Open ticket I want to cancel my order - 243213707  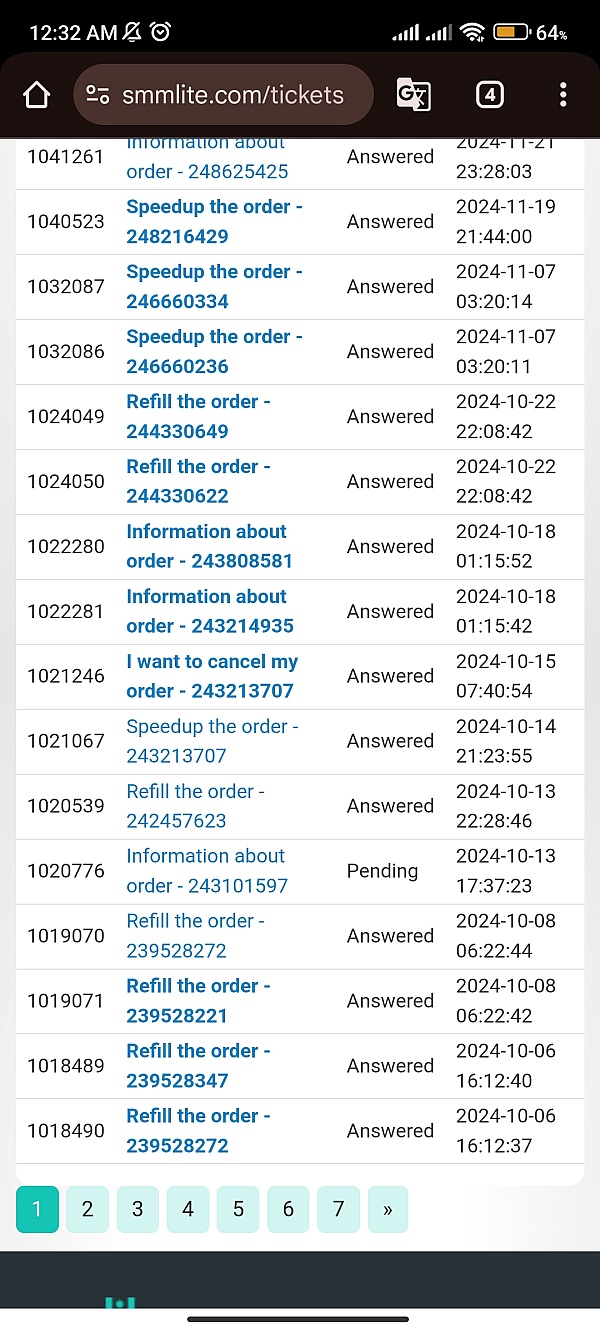point(212,677)
